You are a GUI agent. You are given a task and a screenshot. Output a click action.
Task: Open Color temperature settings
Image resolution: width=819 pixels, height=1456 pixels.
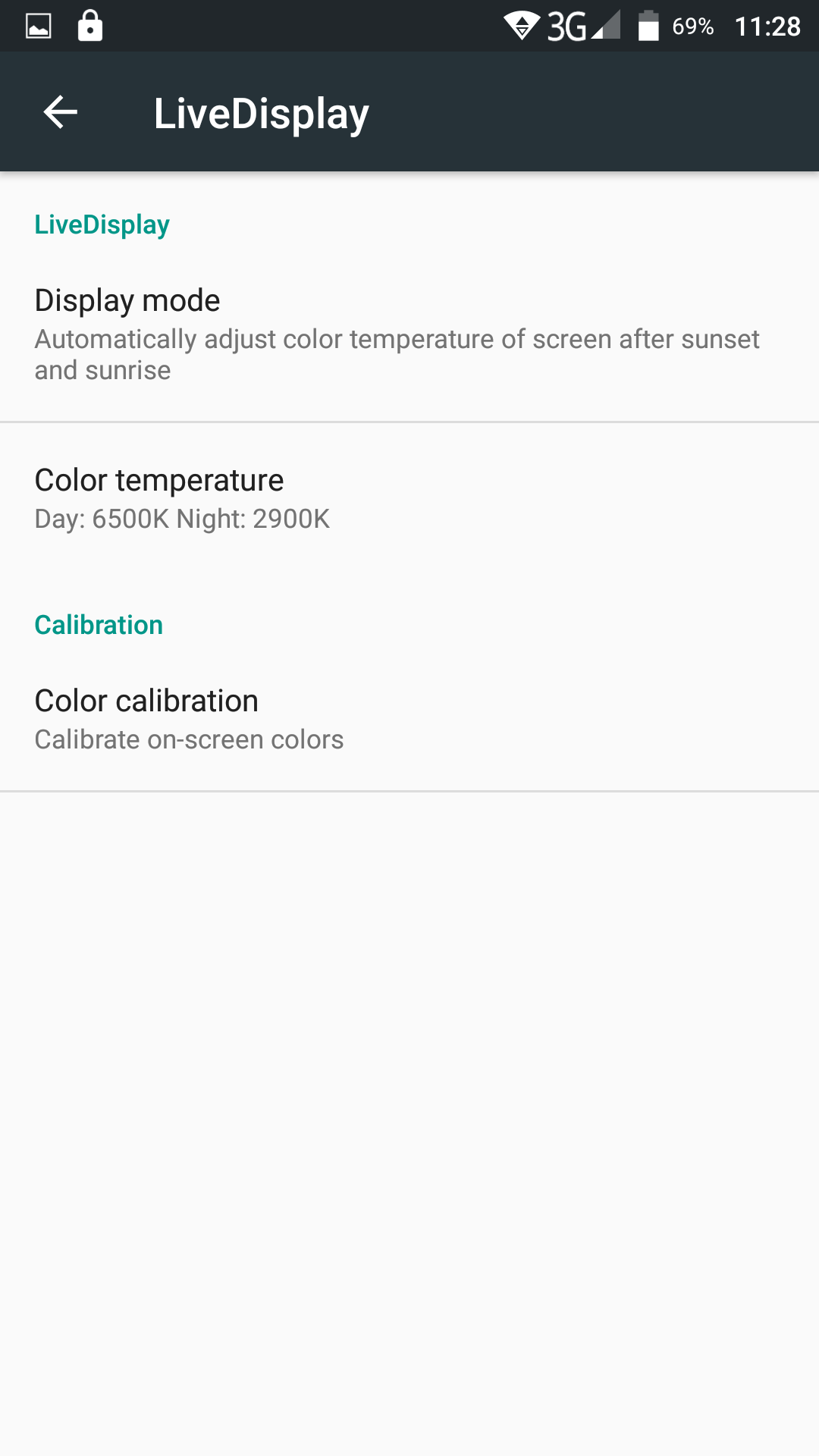(x=409, y=498)
